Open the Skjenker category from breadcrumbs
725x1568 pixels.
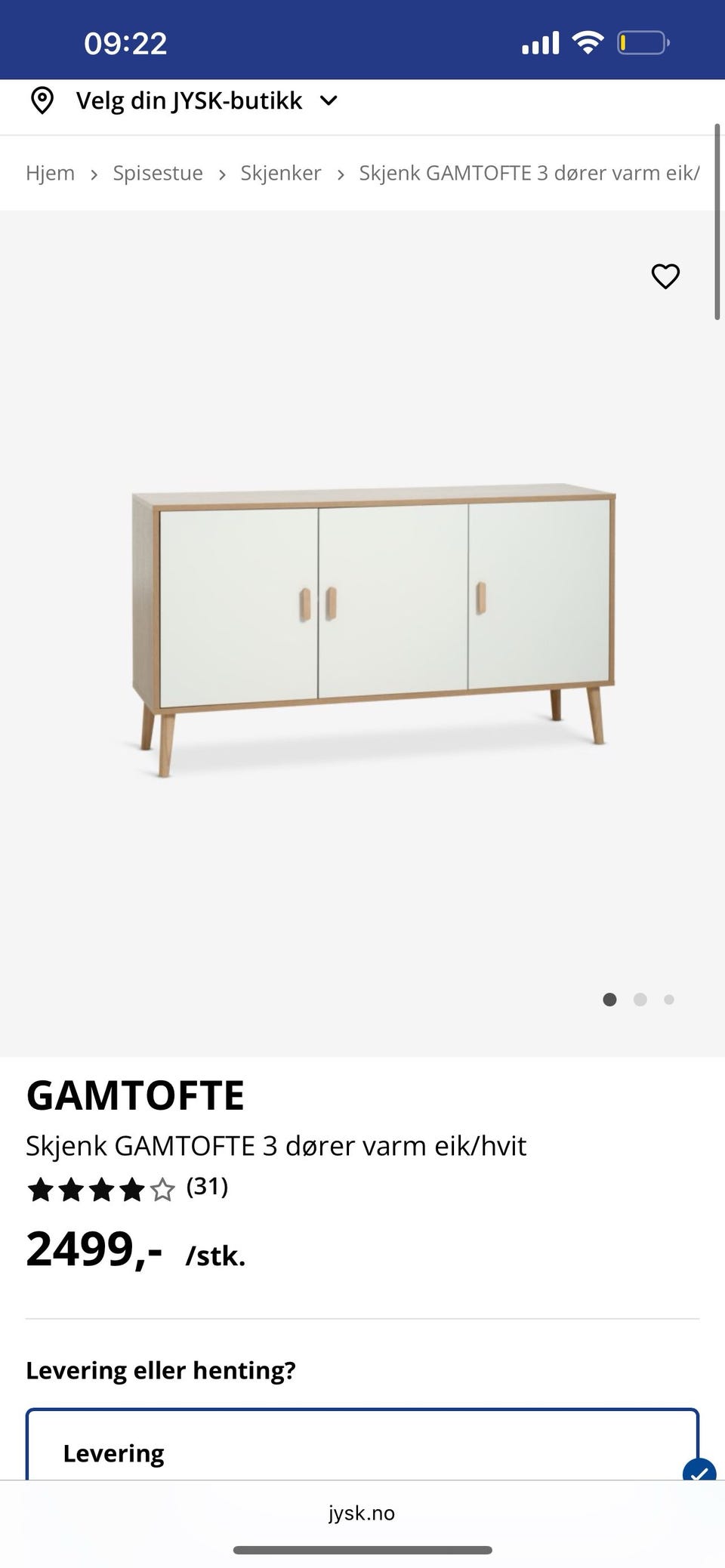click(x=281, y=173)
